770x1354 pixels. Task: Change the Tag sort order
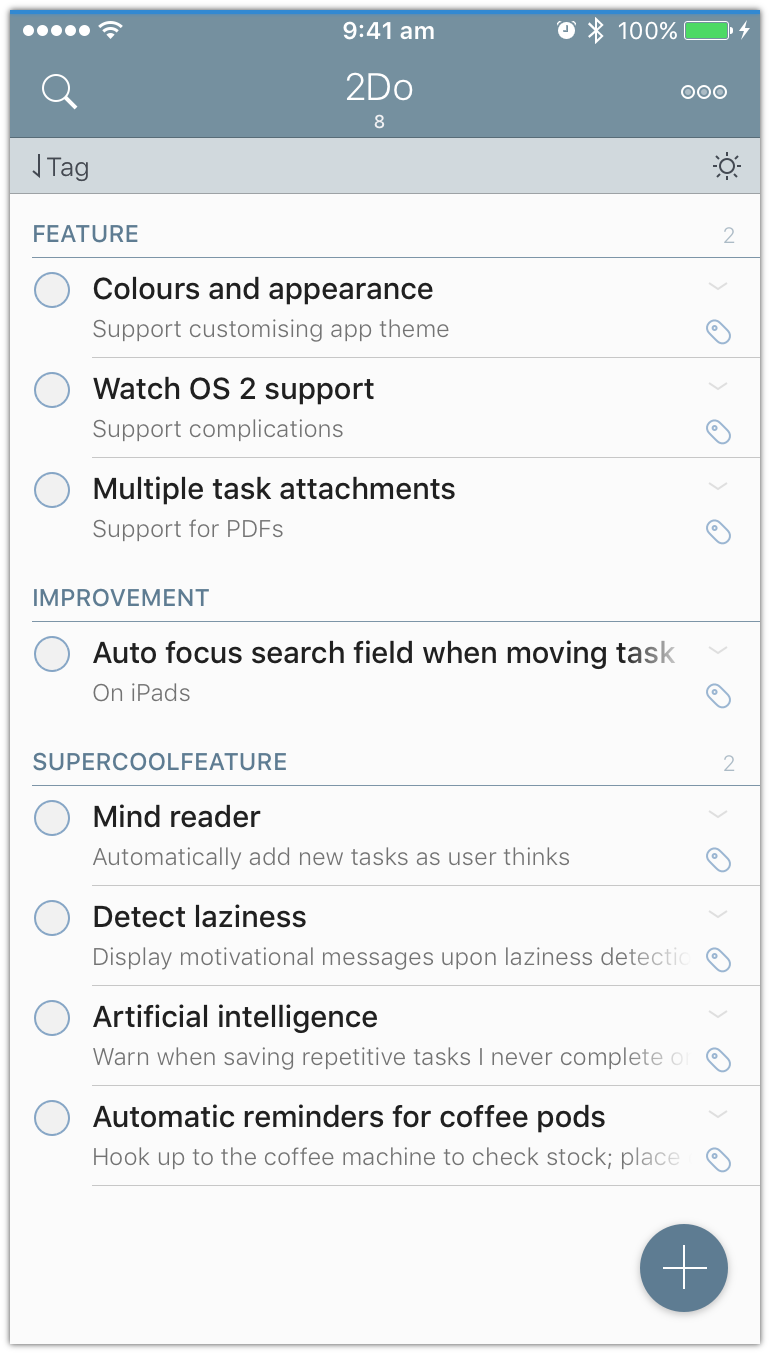tap(61, 167)
